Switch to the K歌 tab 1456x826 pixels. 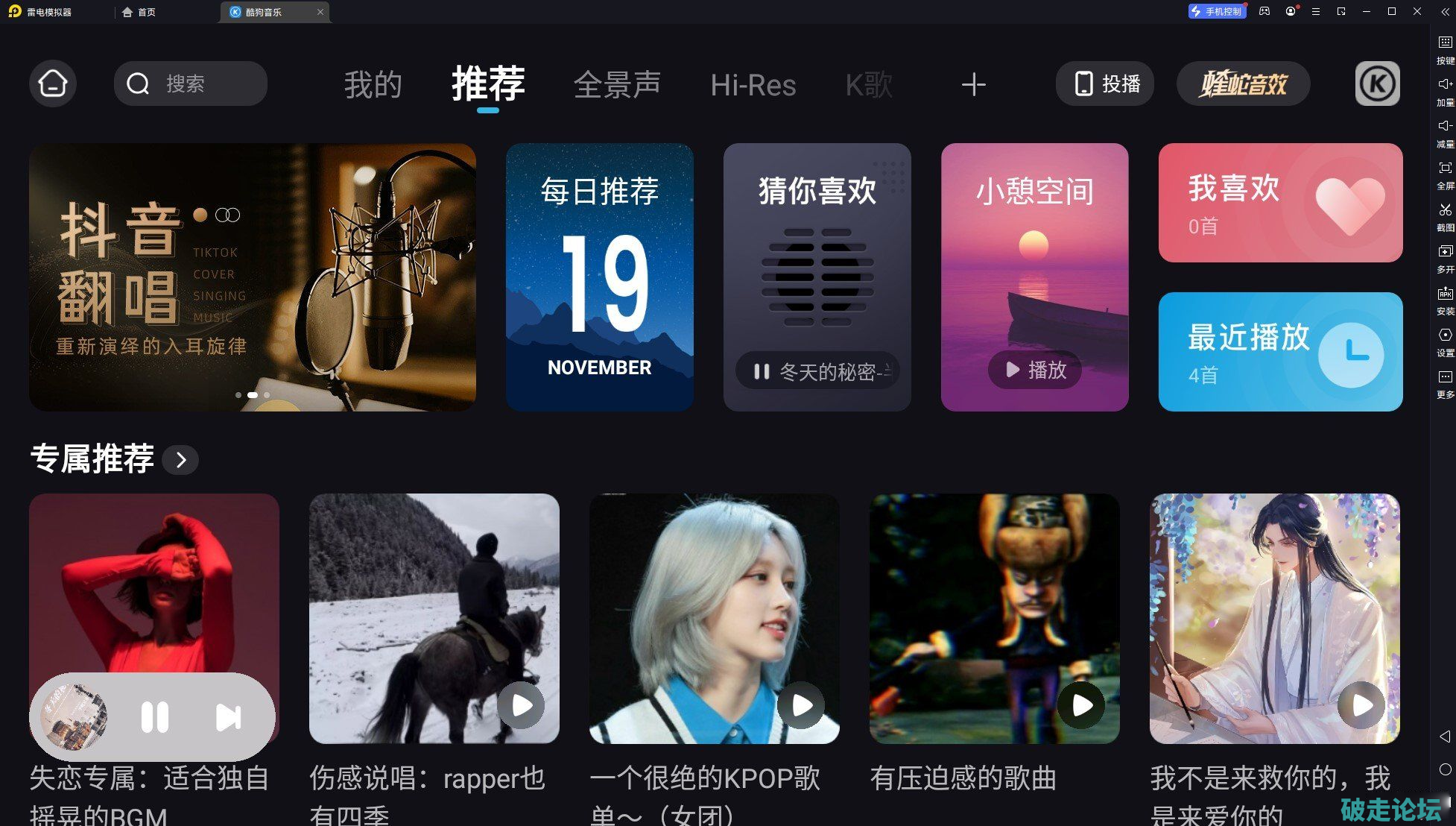(x=869, y=85)
